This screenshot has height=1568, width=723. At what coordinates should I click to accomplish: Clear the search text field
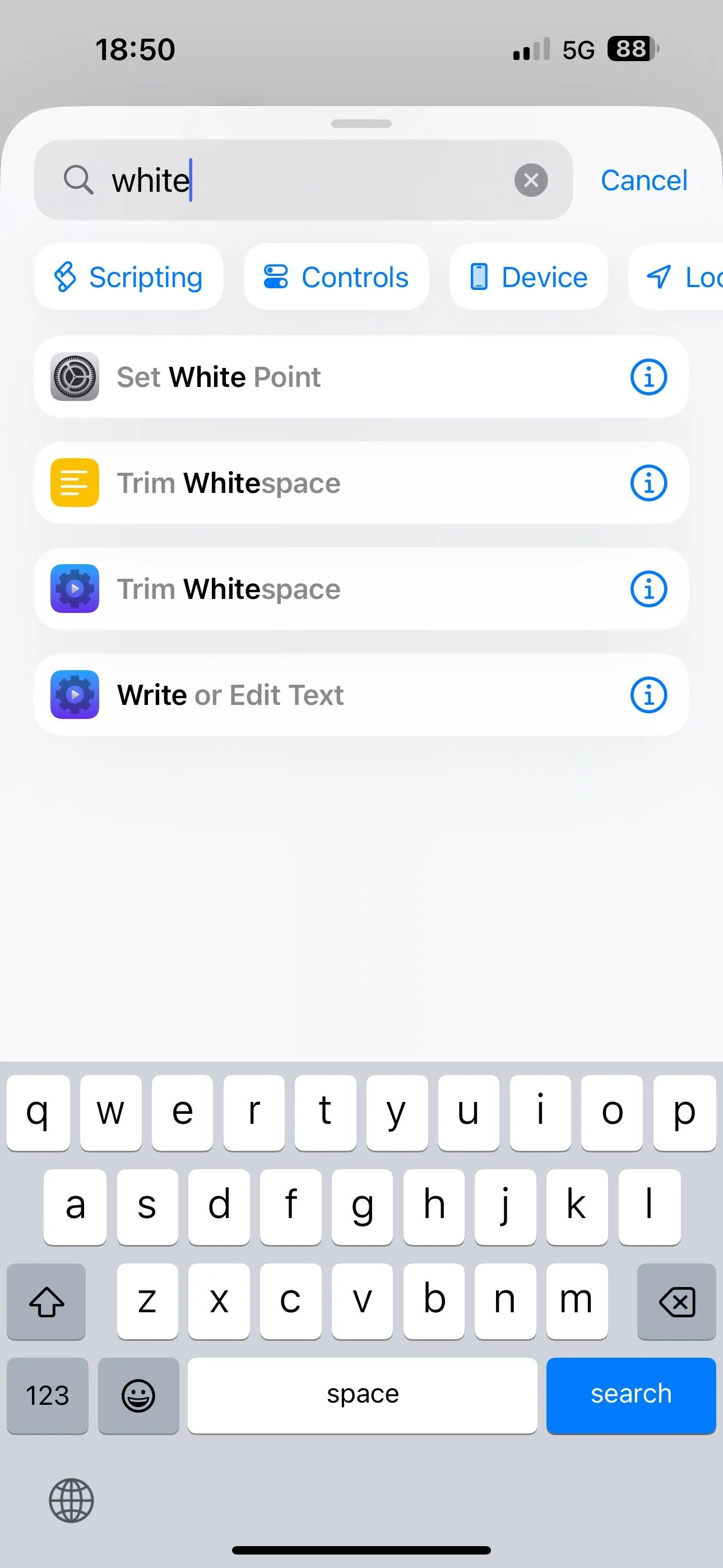(x=531, y=180)
